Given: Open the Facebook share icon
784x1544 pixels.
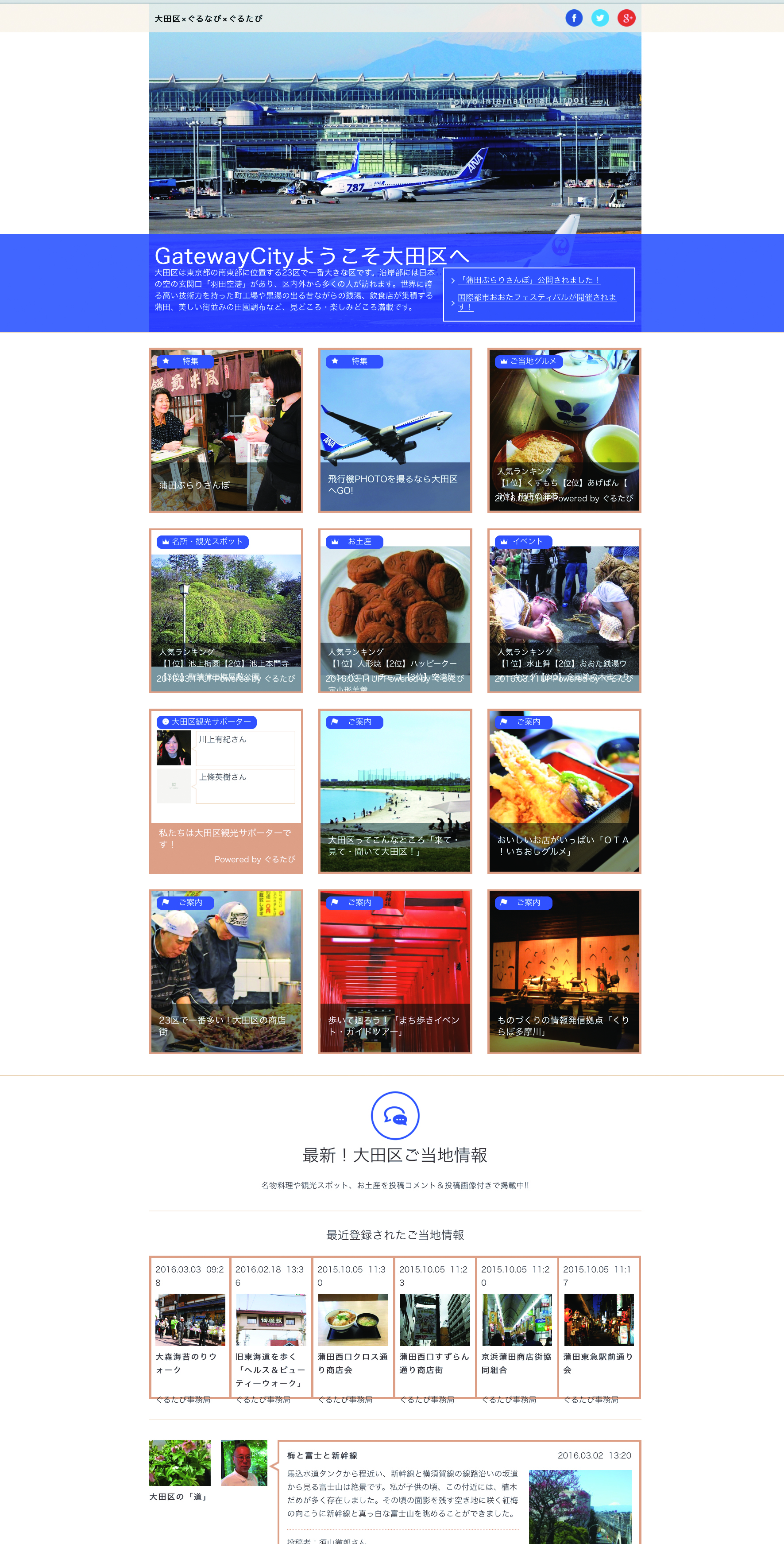Looking at the screenshot, I should click(x=574, y=18).
